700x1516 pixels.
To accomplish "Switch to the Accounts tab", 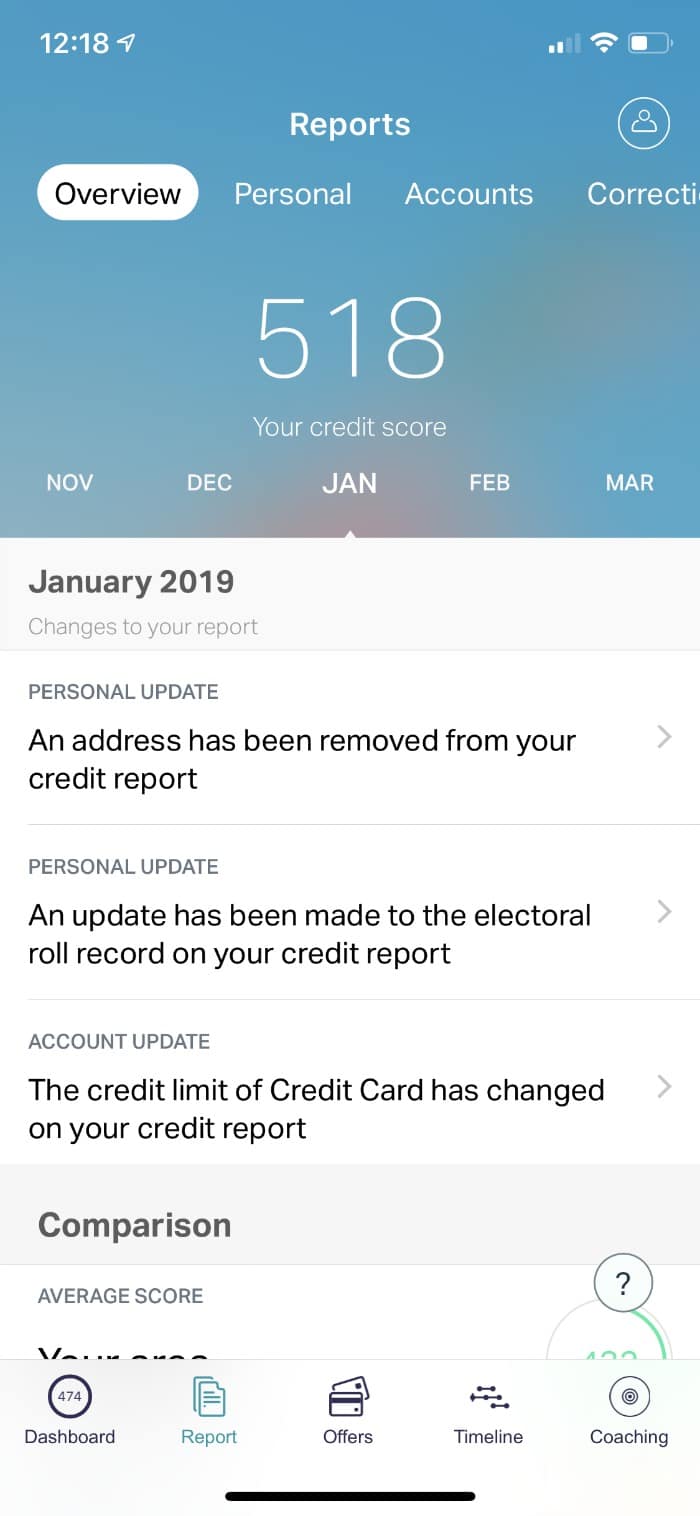I will tap(469, 193).
